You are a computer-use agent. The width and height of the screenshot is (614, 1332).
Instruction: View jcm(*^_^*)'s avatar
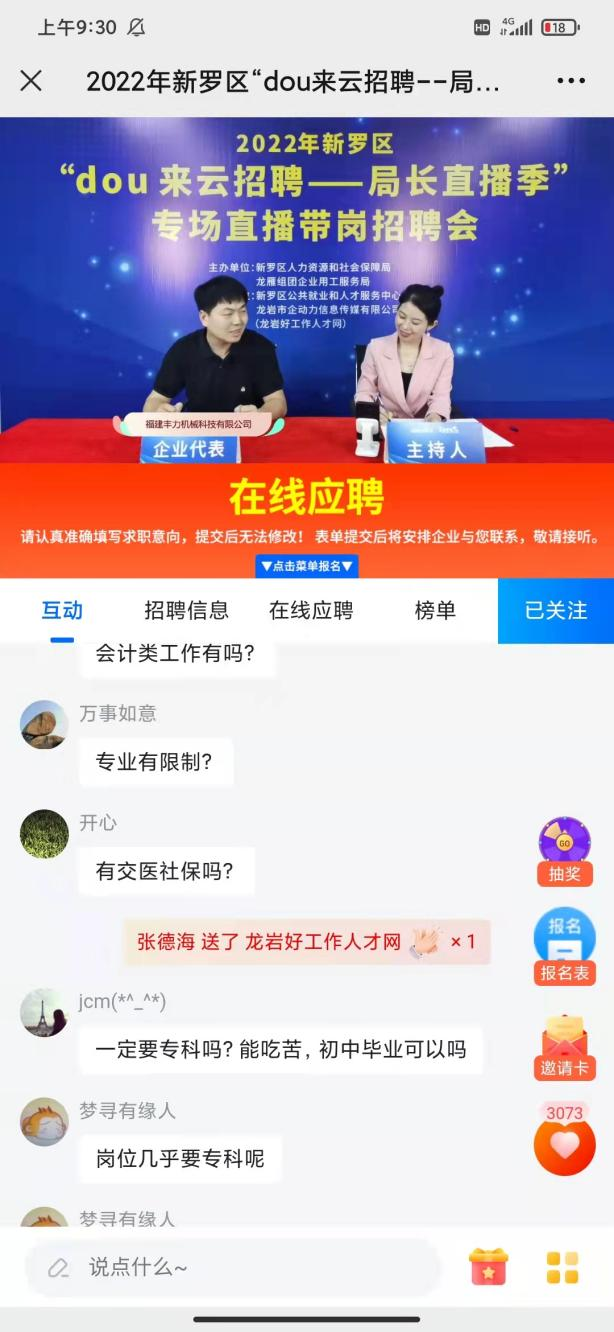click(44, 1013)
